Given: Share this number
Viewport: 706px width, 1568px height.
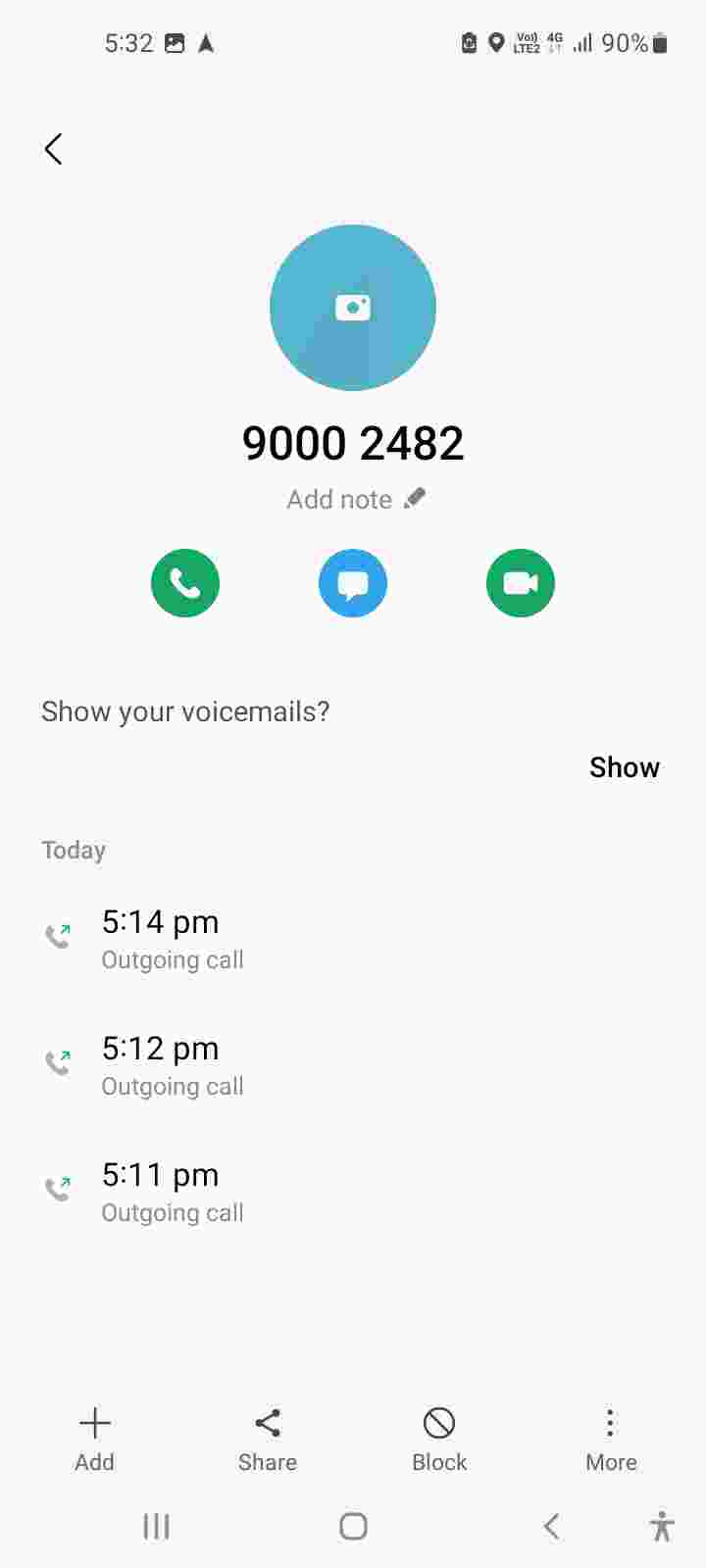Looking at the screenshot, I should [267, 1439].
